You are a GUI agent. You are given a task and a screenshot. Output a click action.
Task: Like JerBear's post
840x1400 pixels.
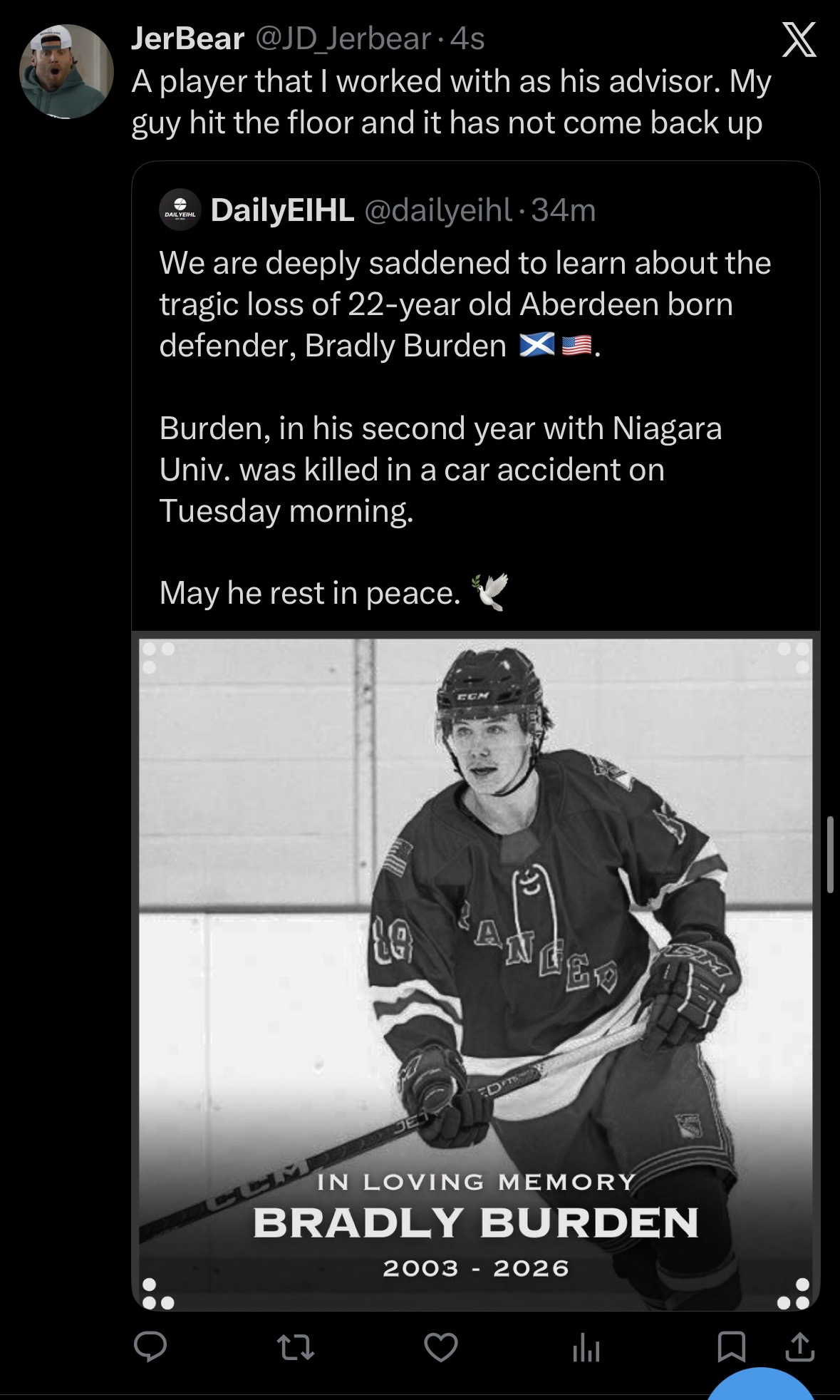pos(441,1348)
